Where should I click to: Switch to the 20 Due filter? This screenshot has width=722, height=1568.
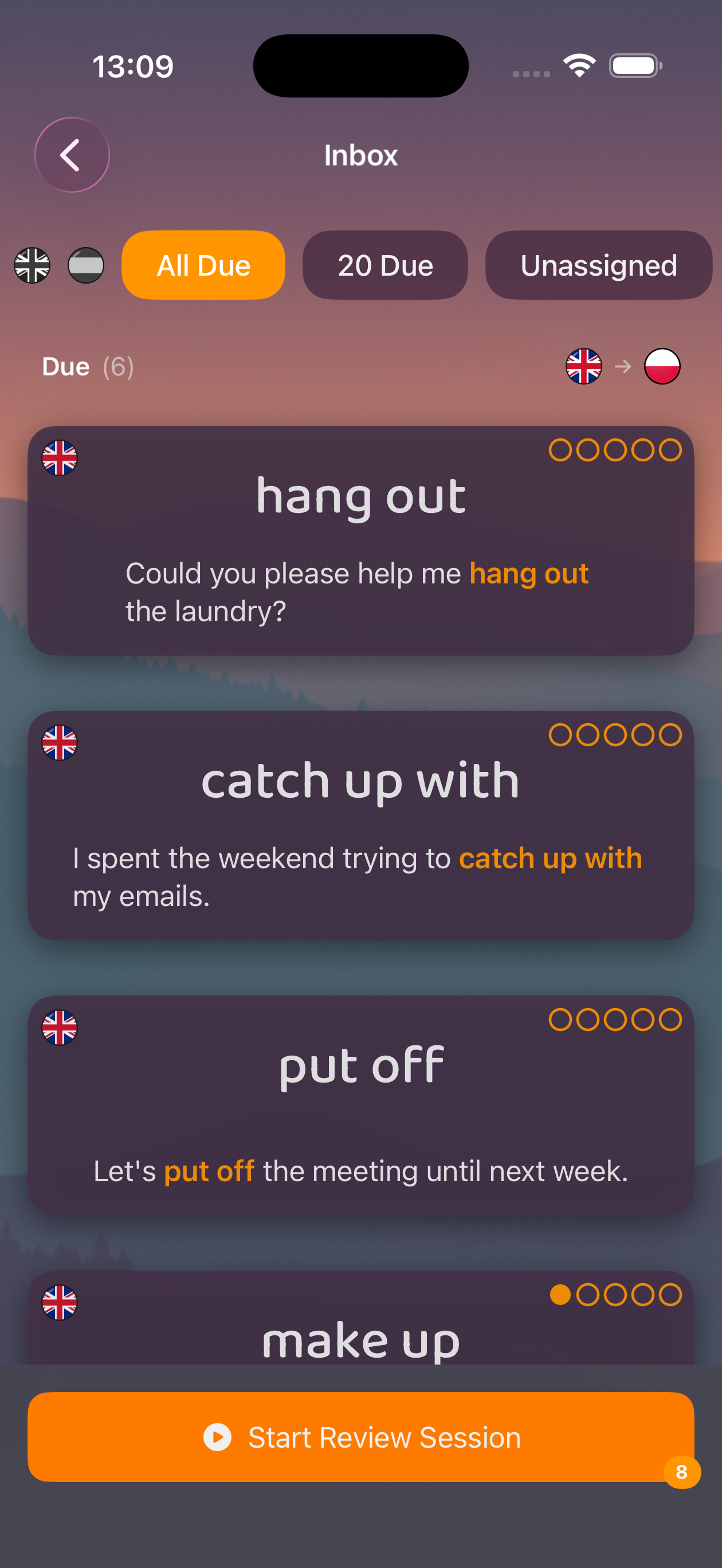point(384,265)
